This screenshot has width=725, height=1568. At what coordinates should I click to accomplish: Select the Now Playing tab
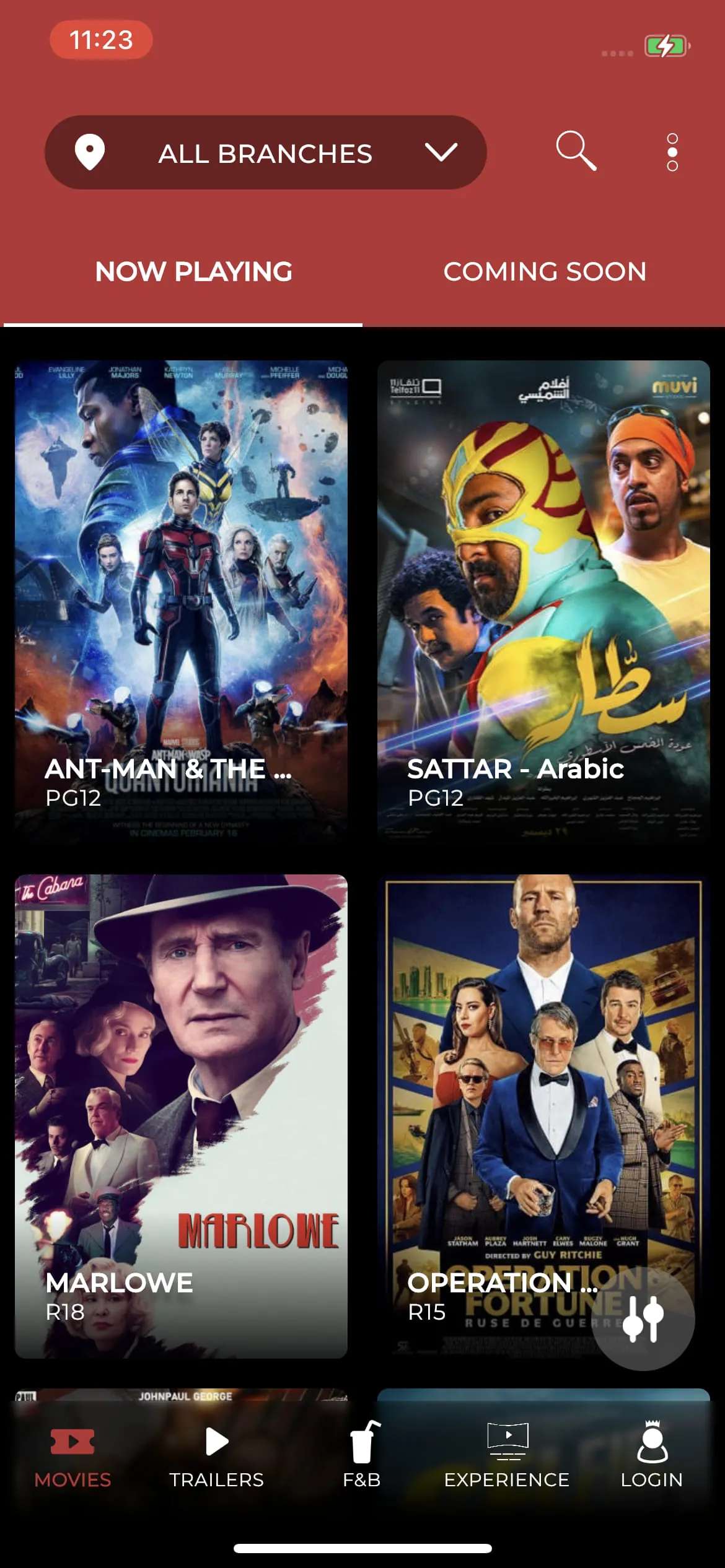(193, 272)
